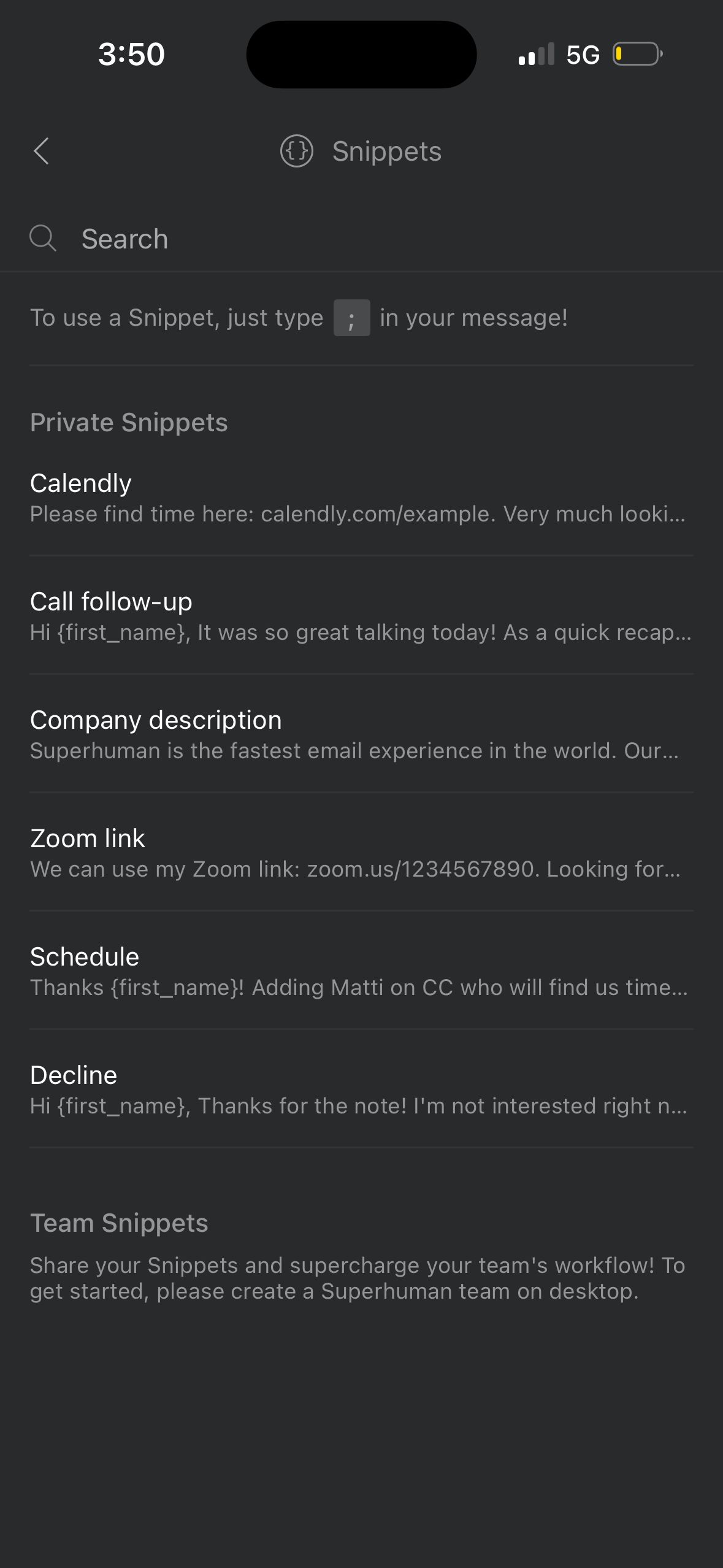Tap the Private Snippets section header
Image resolution: width=723 pixels, height=1568 pixels.
(x=129, y=421)
